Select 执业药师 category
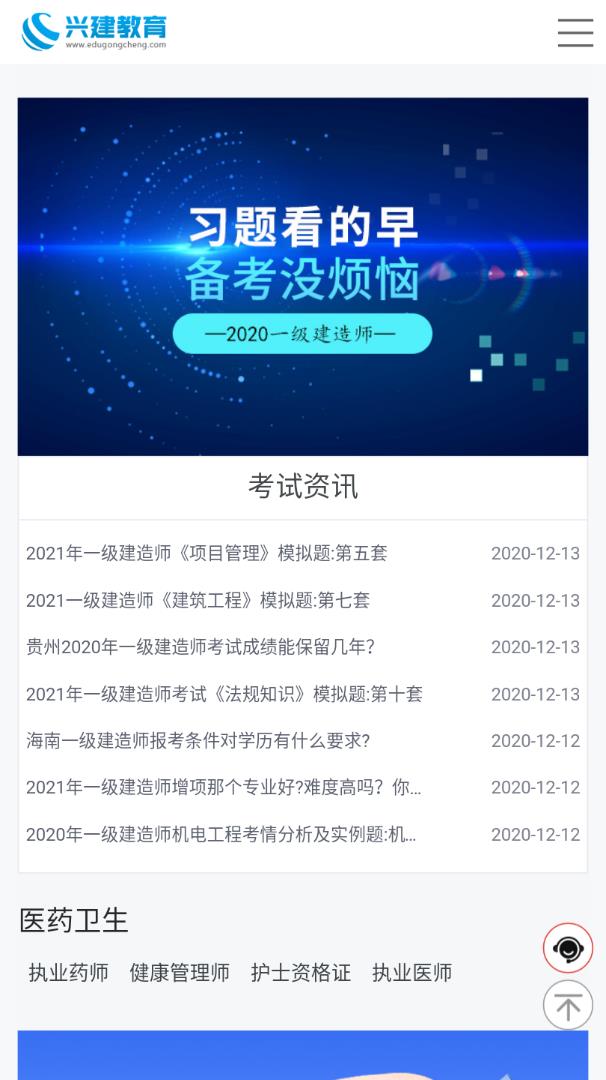Screen dimensions: 606x1080 coord(68,972)
